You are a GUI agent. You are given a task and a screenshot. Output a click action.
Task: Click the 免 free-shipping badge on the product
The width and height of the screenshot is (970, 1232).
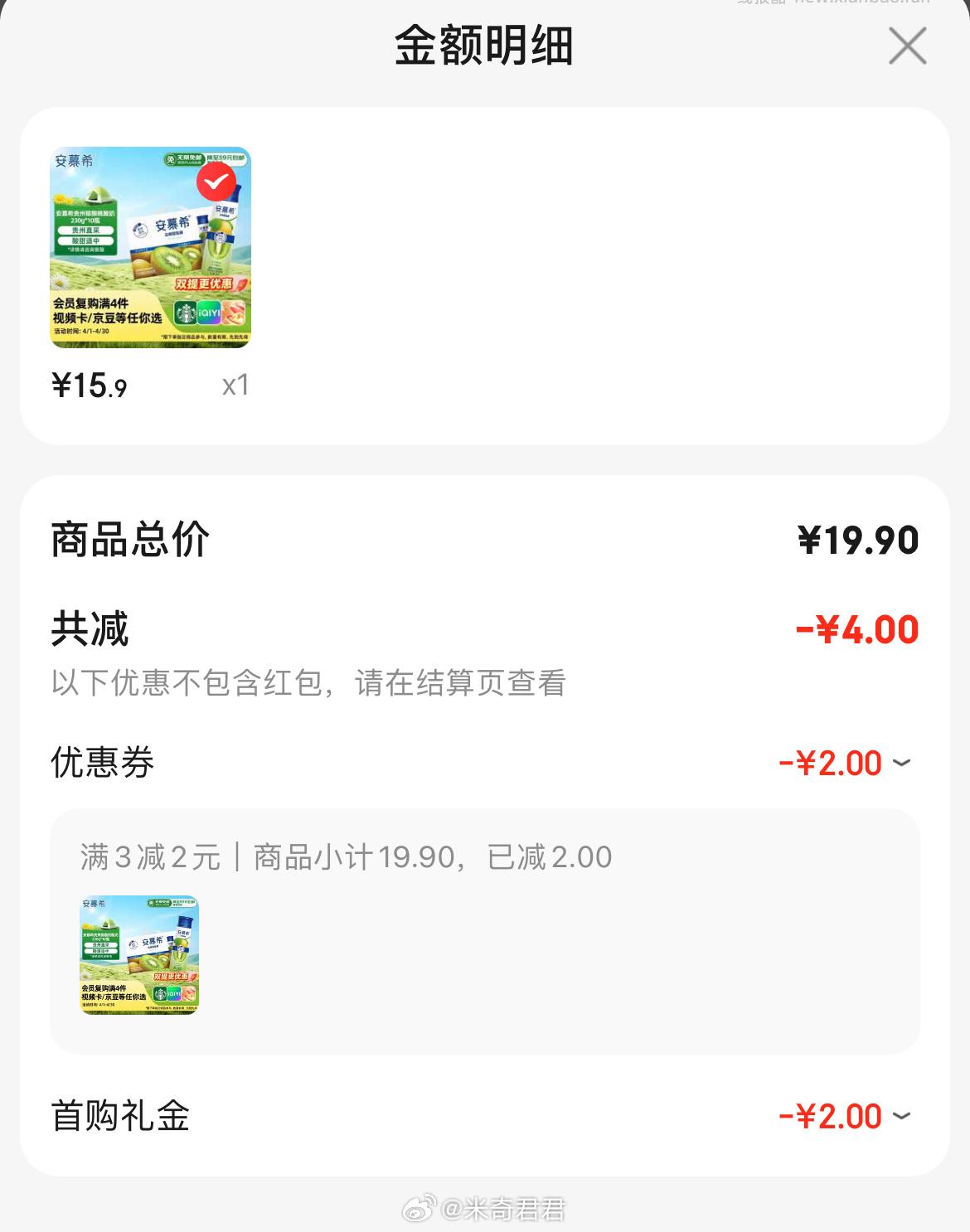172,158
